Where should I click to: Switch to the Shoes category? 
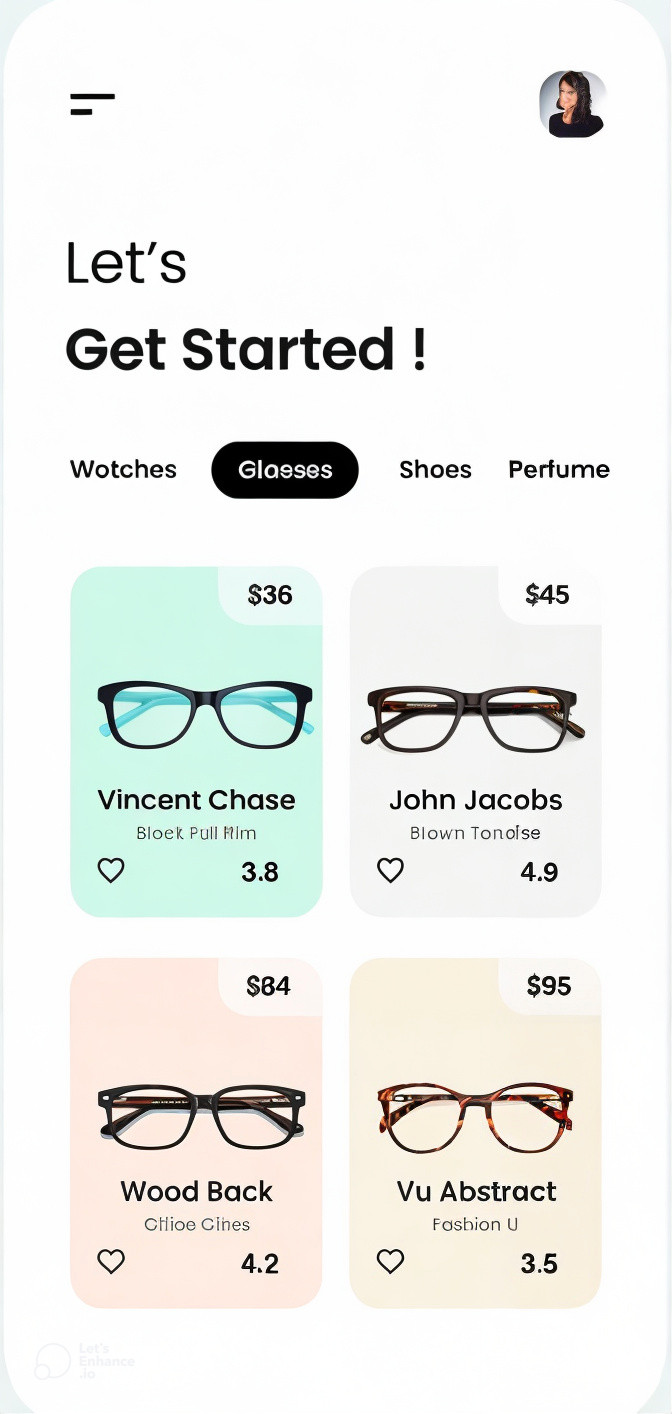pyautogui.click(x=435, y=470)
